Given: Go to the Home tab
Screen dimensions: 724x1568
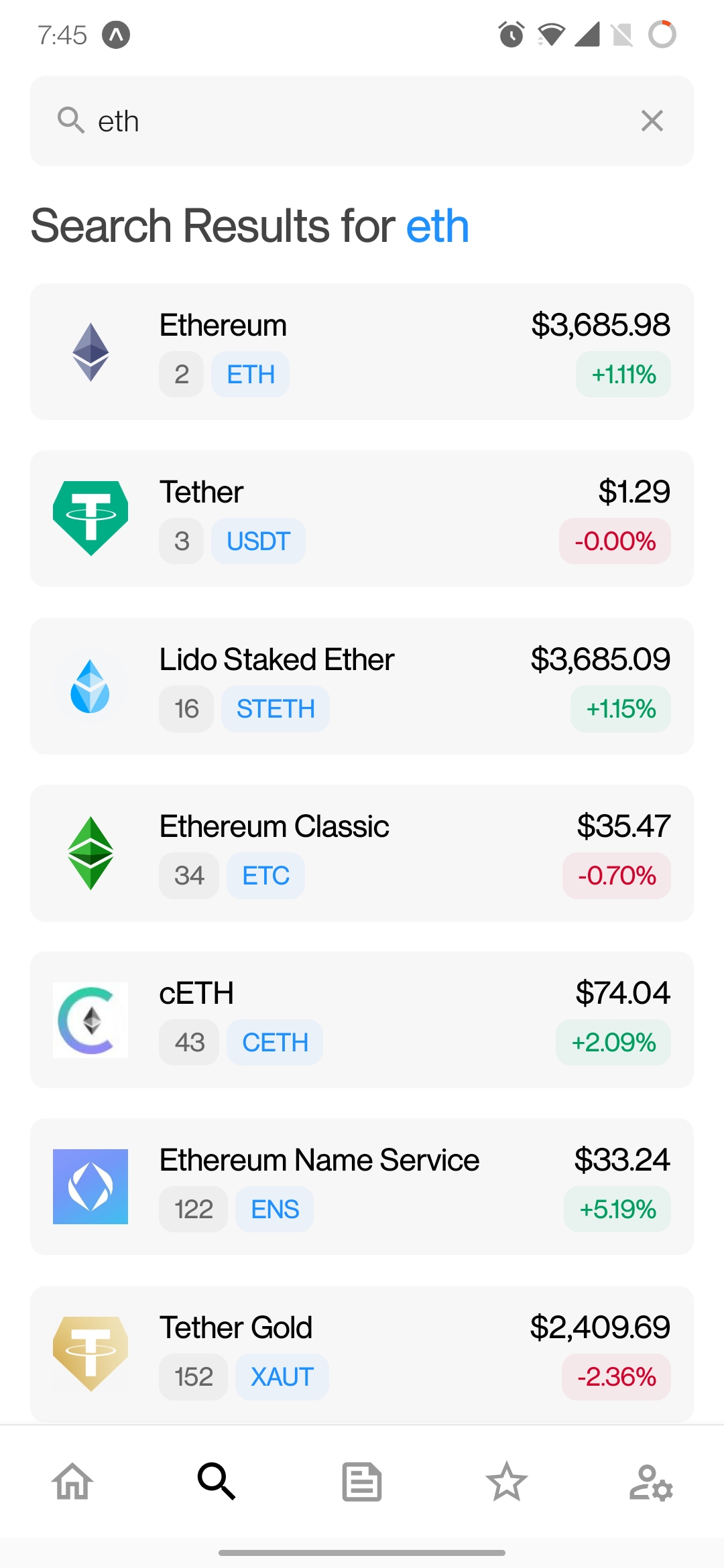Looking at the screenshot, I should (x=72, y=1482).
